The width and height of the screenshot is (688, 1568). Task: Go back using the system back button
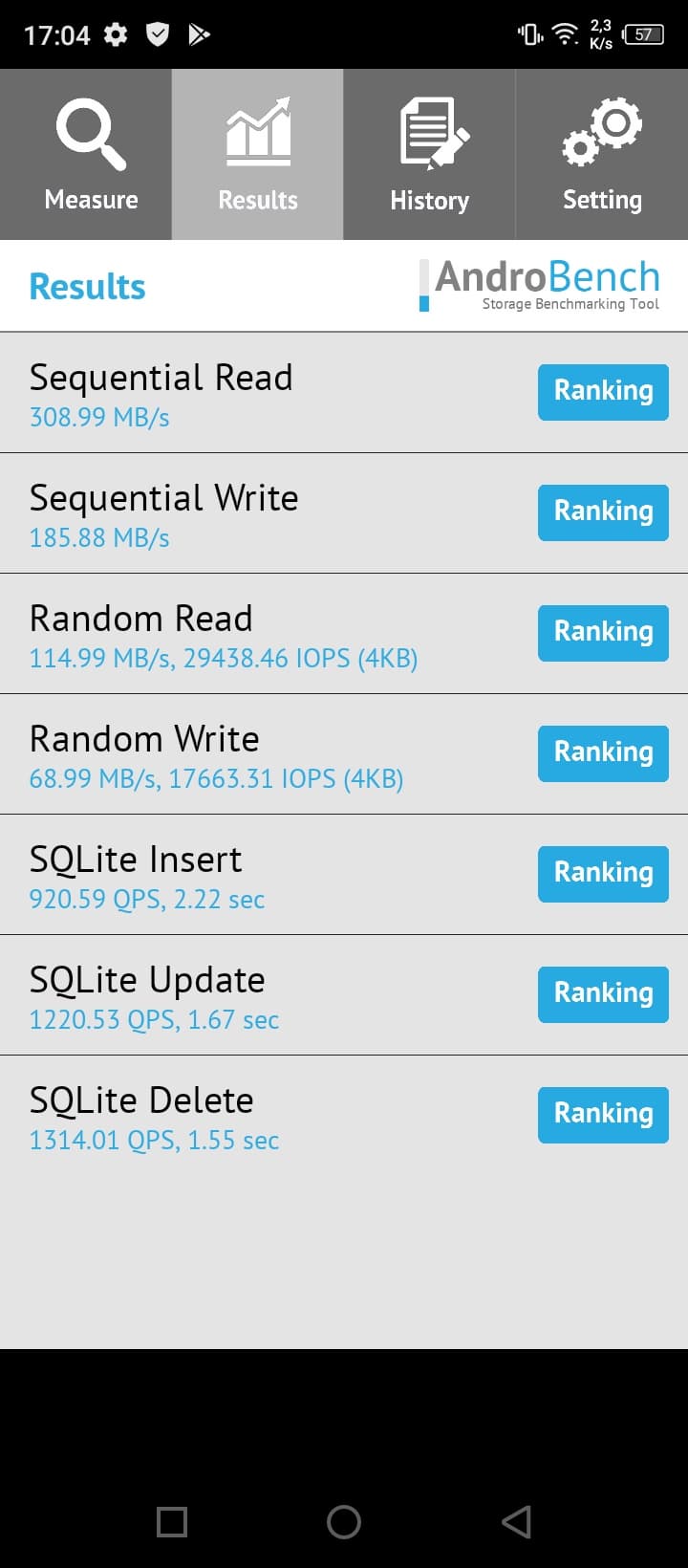tap(516, 1521)
